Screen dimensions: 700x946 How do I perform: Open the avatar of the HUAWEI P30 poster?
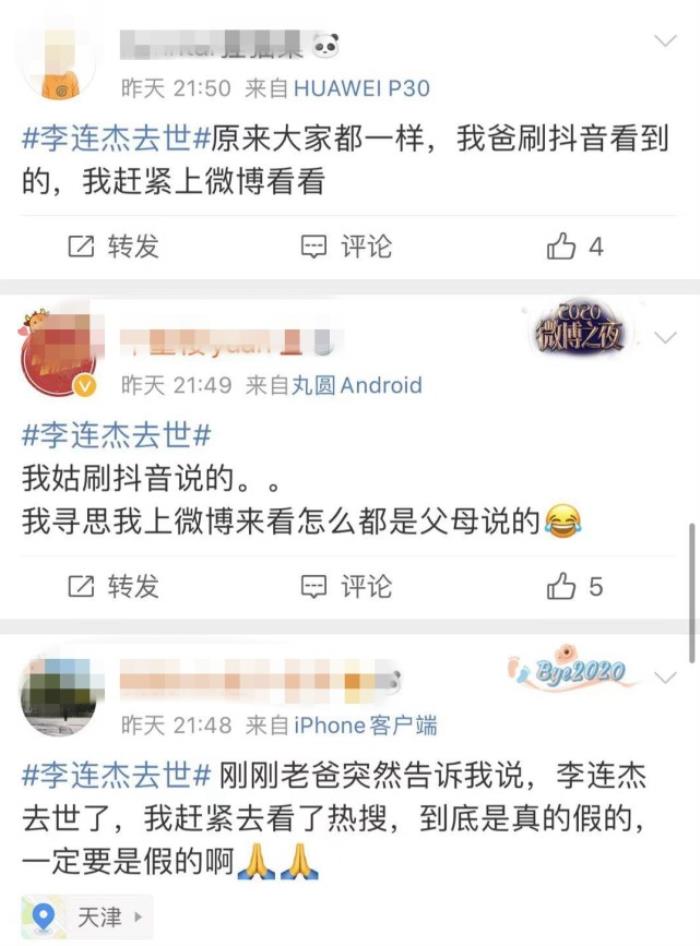coord(59,62)
